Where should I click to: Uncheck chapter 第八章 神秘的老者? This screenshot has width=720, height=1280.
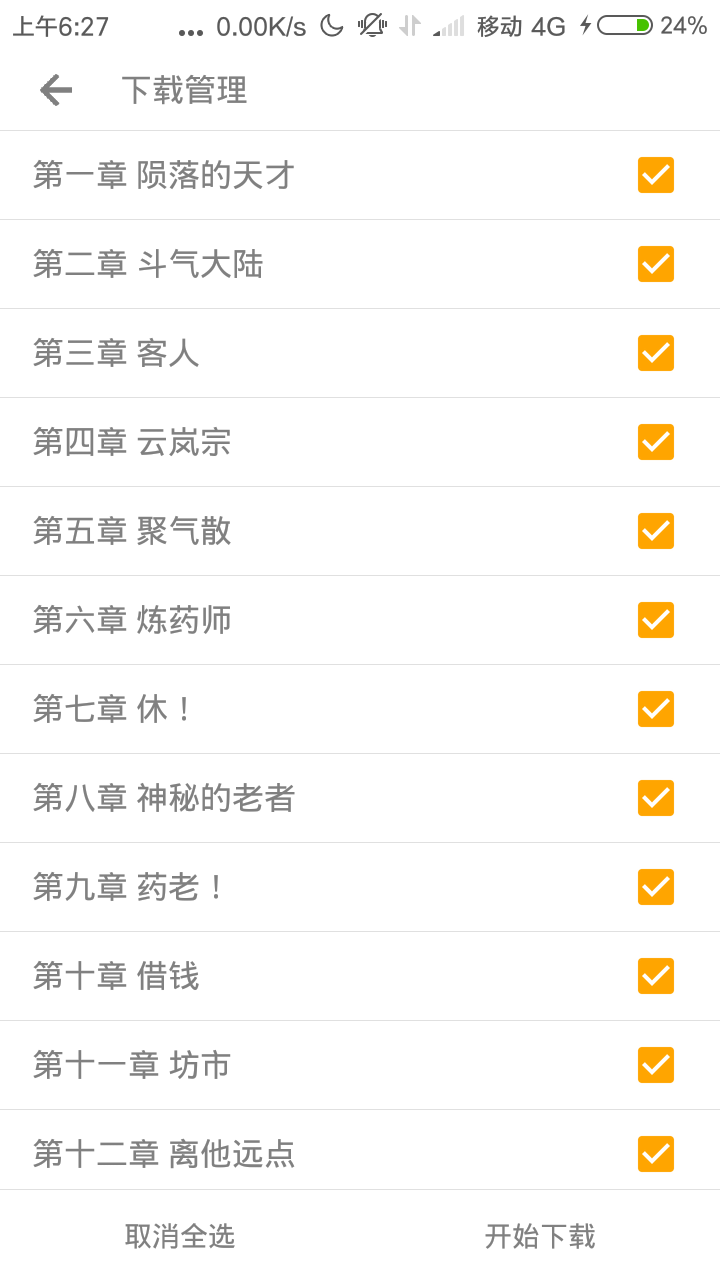tap(655, 798)
